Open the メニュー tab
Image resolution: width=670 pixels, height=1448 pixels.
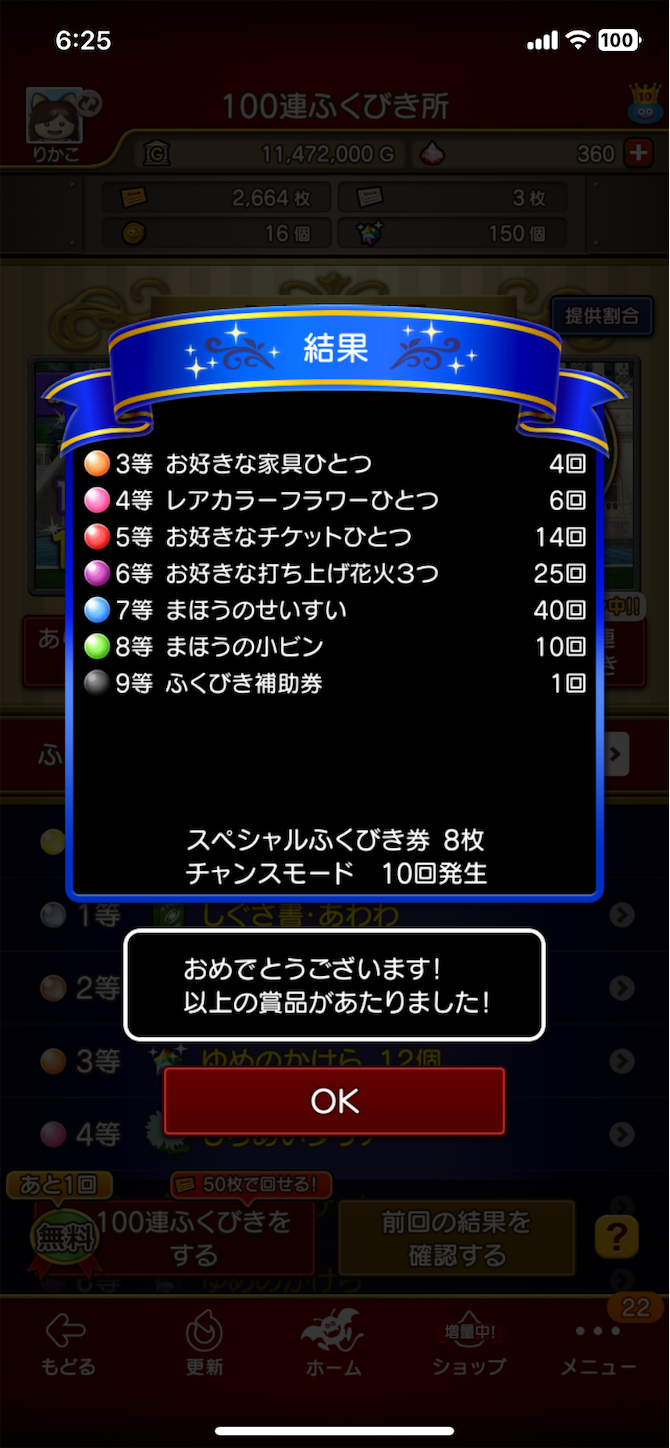click(598, 1345)
